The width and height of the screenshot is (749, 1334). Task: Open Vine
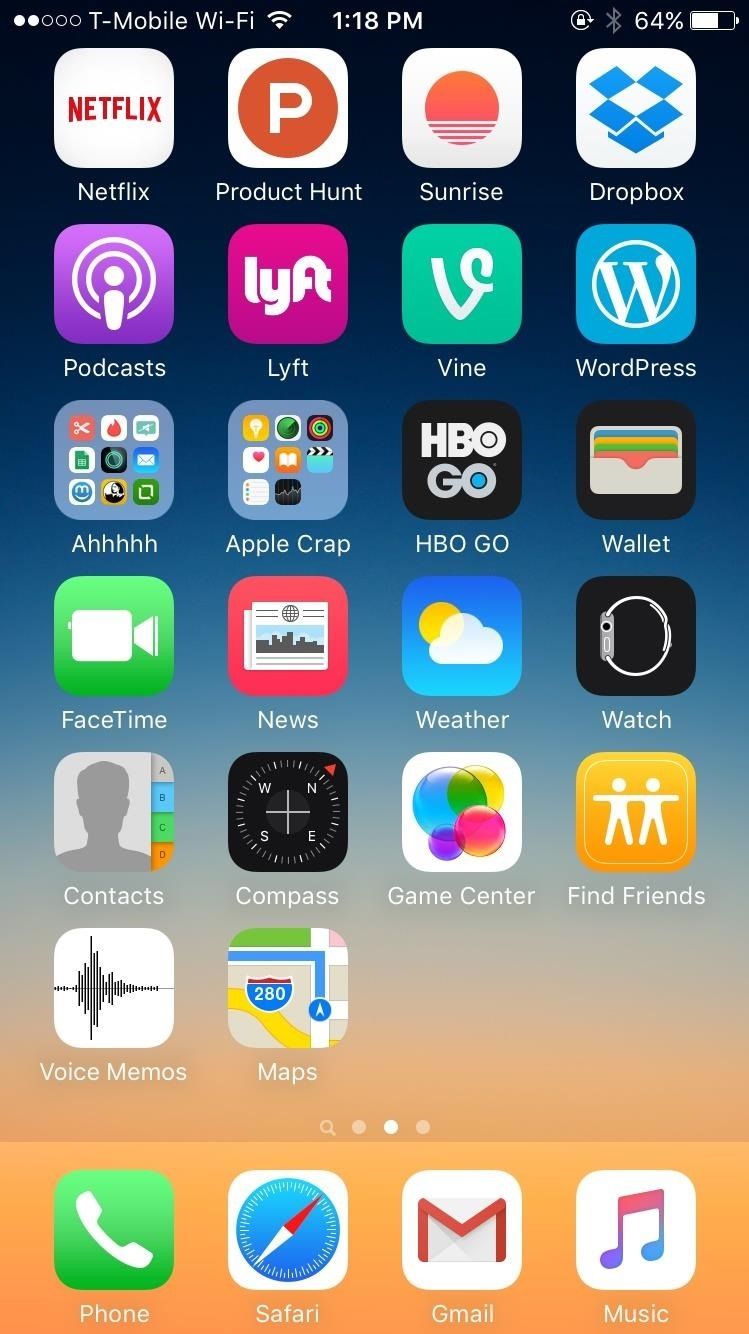click(461, 284)
